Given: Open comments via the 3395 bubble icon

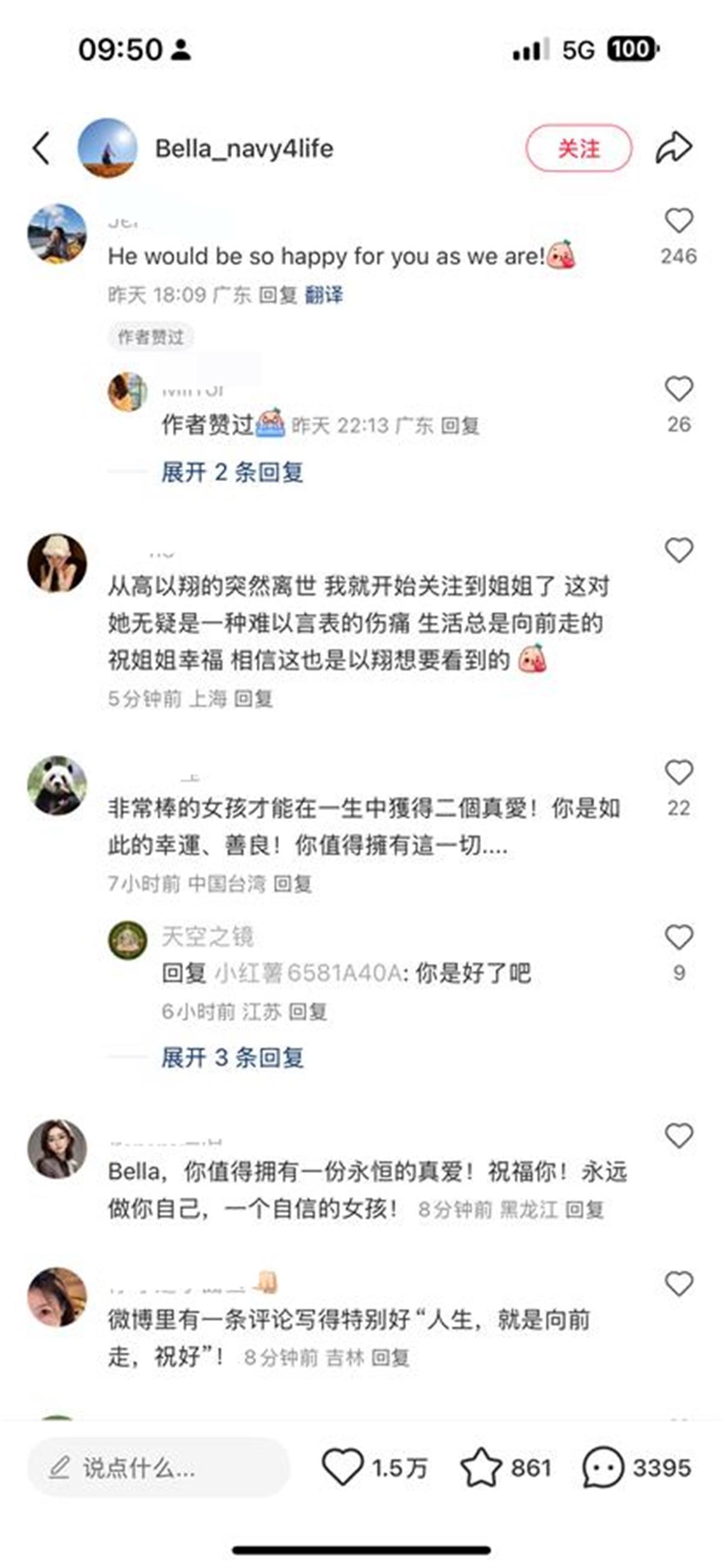Looking at the screenshot, I should pos(603,1467).
